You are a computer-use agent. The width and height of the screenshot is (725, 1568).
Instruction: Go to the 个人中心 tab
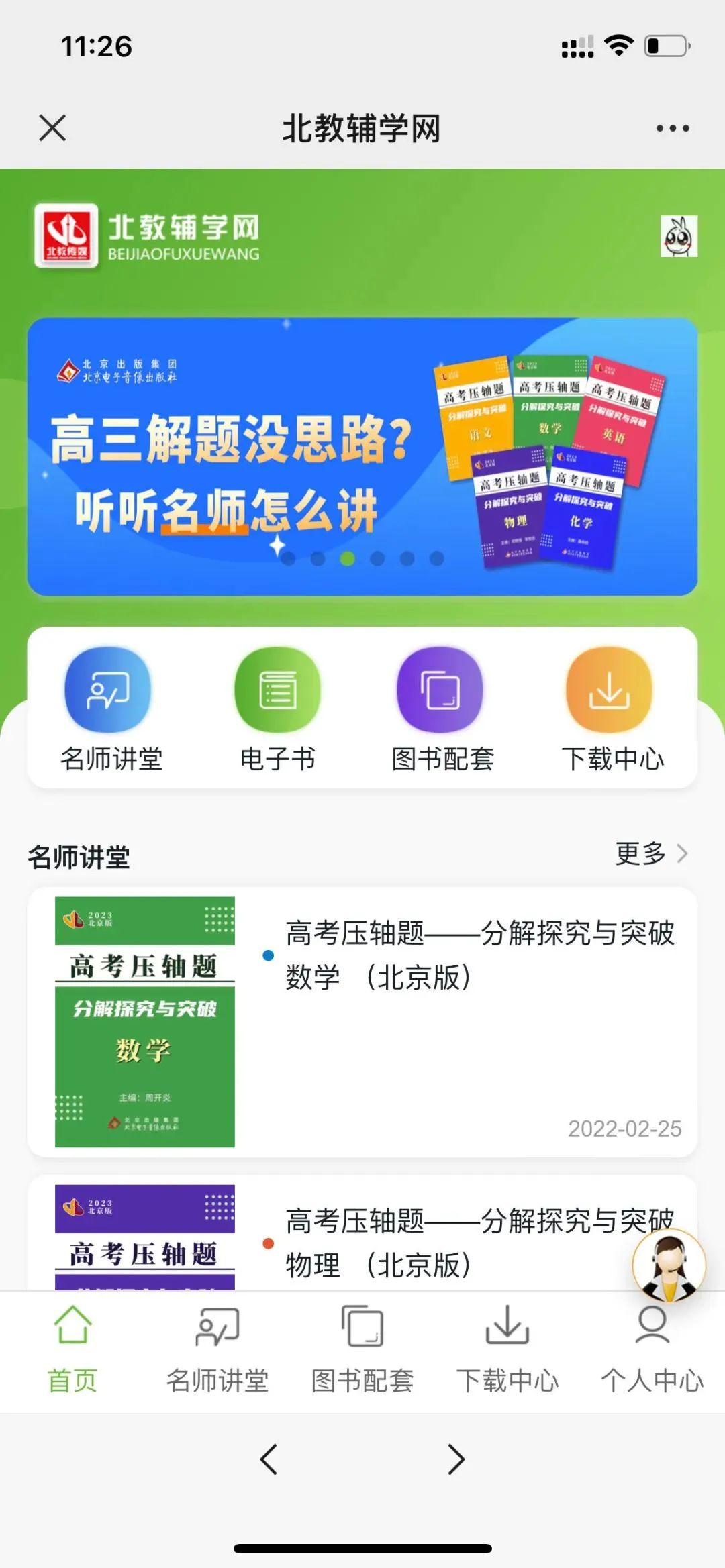pyautogui.click(x=652, y=1349)
